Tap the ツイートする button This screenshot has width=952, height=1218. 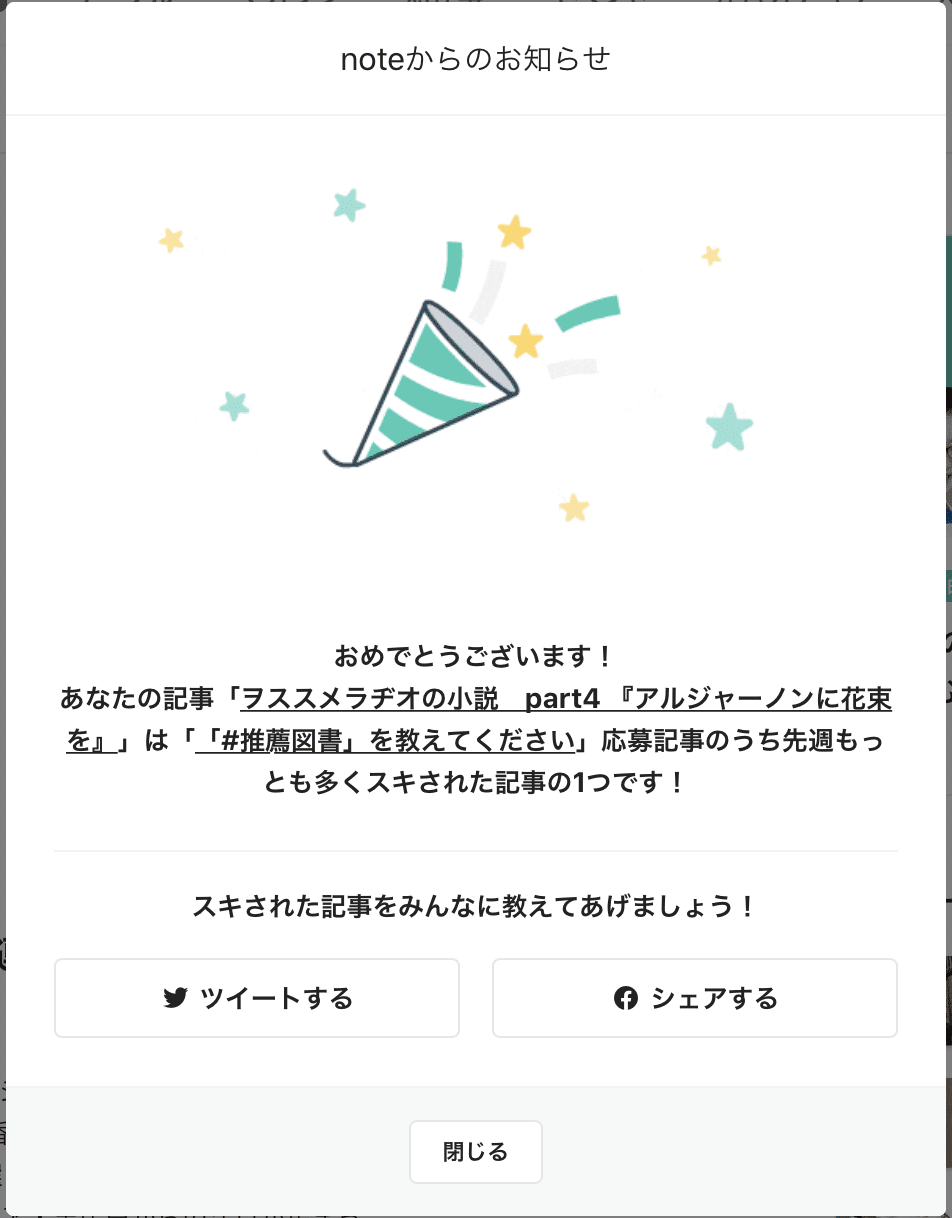pyautogui.click(x=257, y=998)
